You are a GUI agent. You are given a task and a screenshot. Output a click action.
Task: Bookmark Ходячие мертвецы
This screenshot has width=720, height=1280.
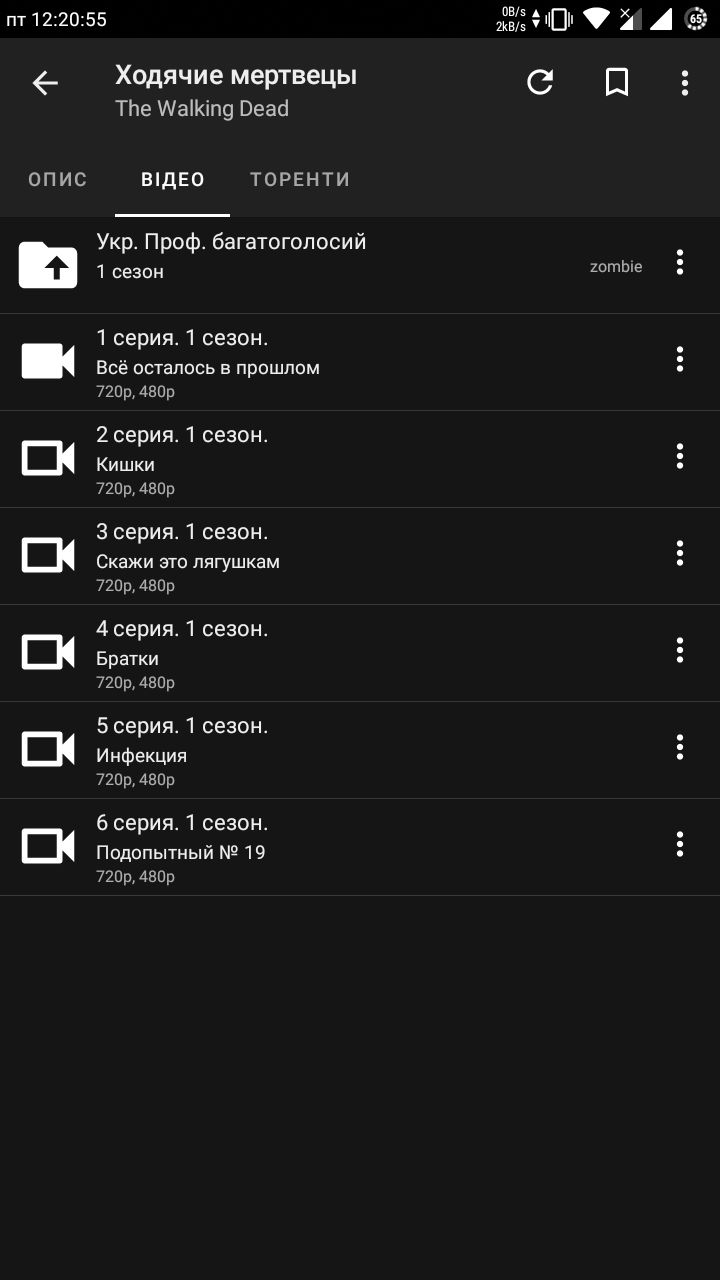click(x=617, y=83)
